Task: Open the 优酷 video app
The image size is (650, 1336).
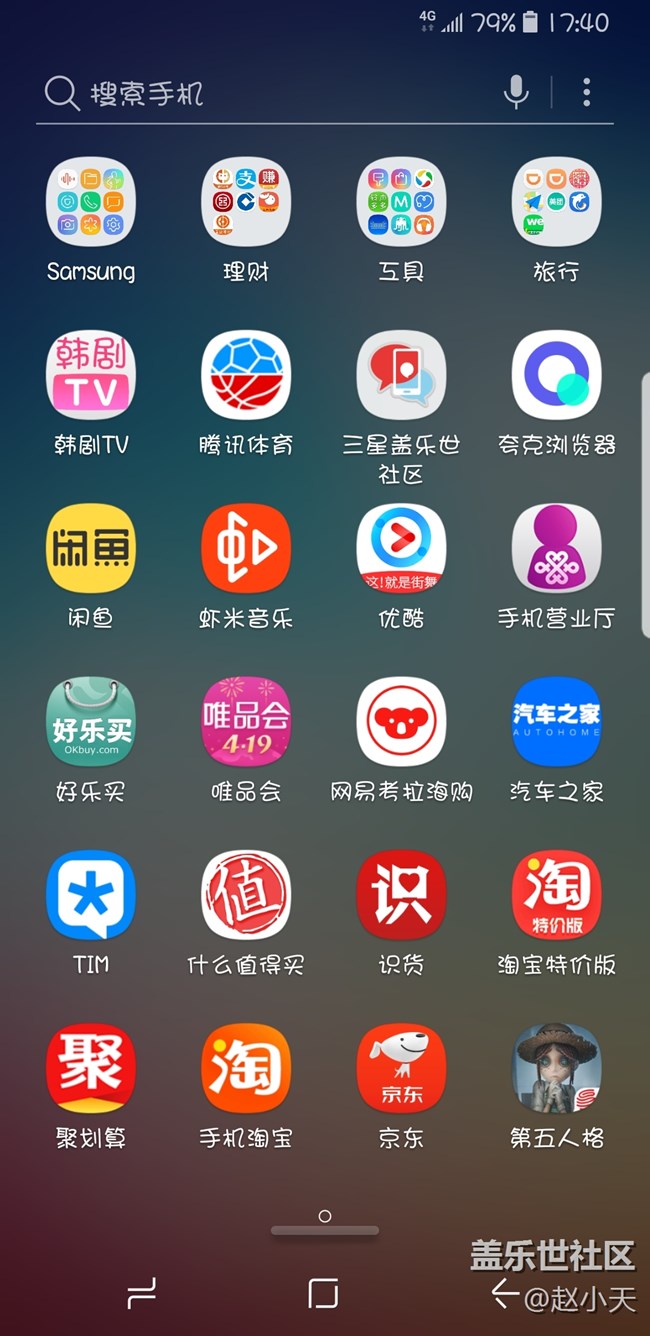Action: coord(401,549)
